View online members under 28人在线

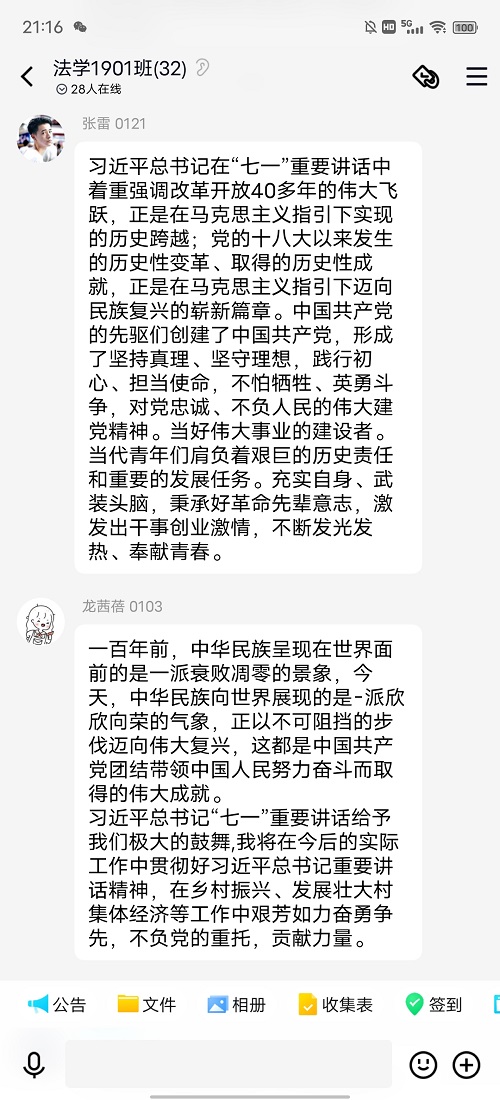pyautogui.click(x=88, y=89)
